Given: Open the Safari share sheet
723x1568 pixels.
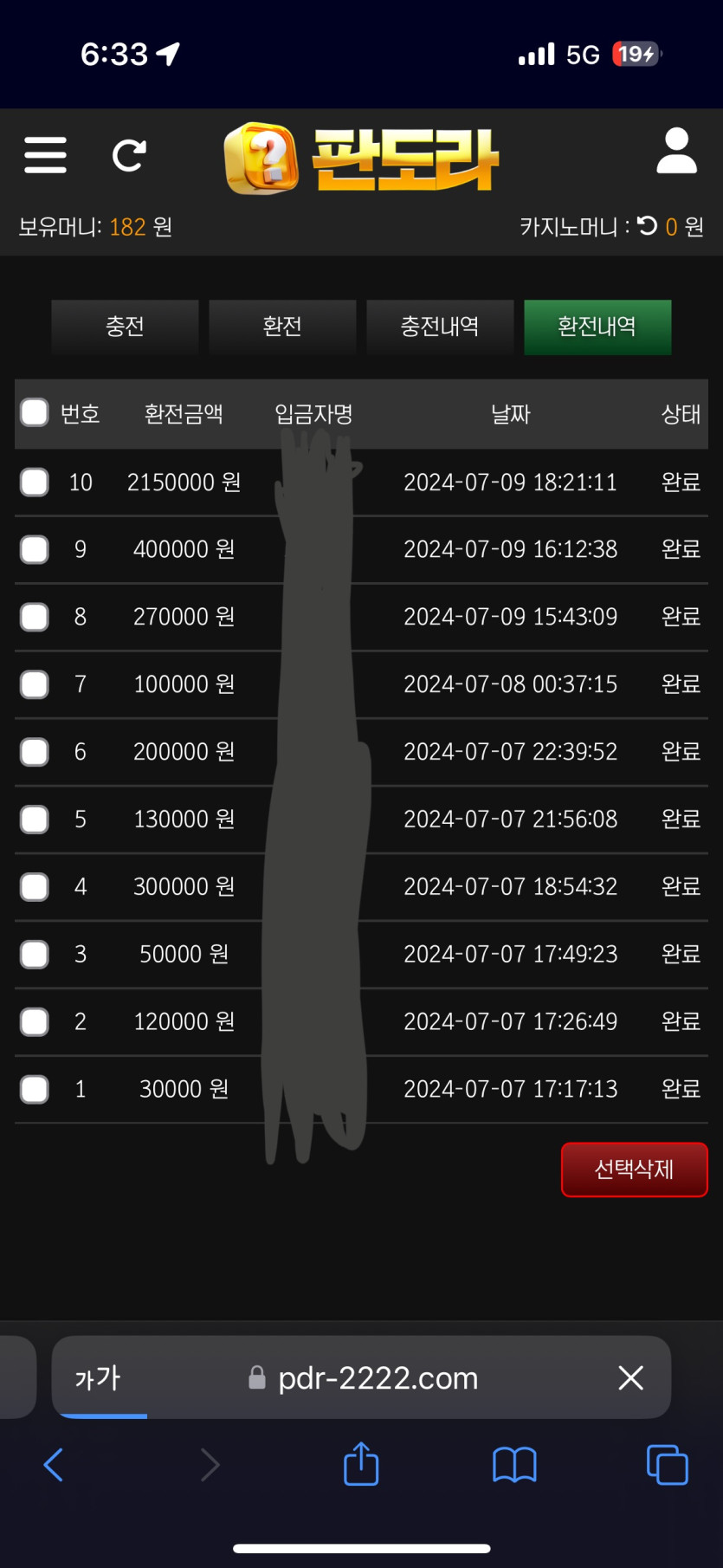Looking at the screenshot, I should pyautogui.click(x=361, y=1465).
